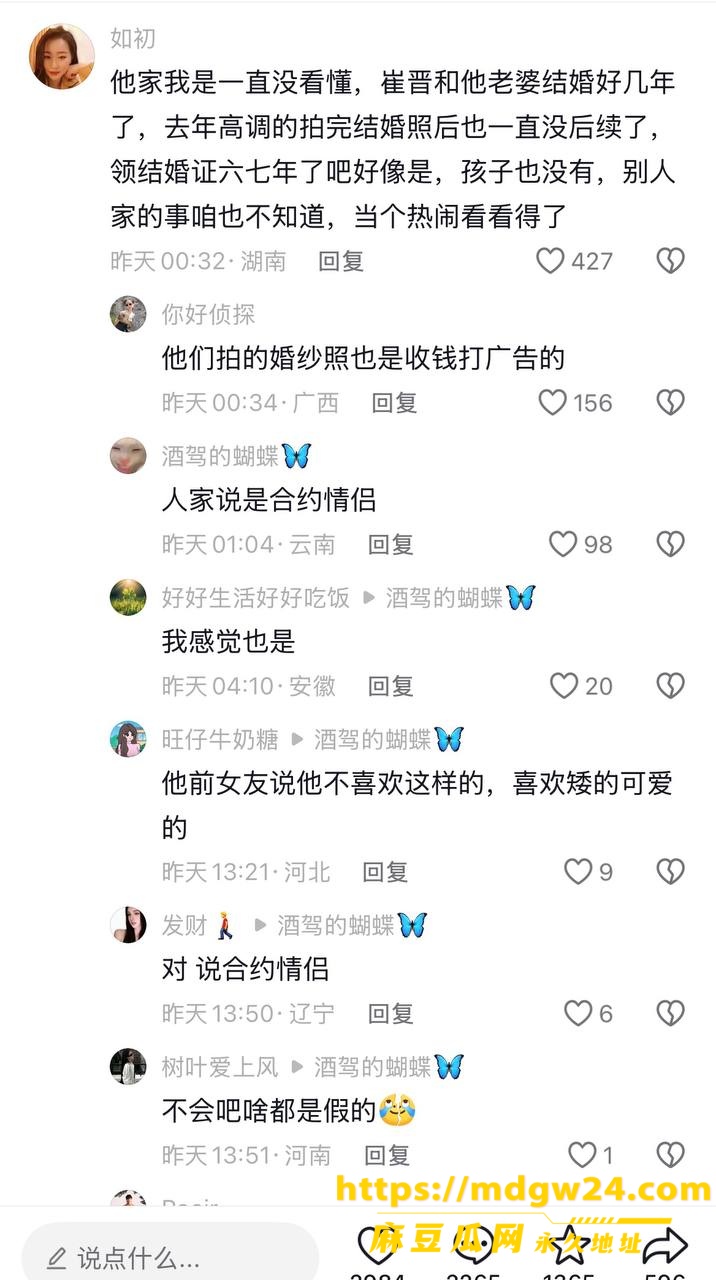716x1280 pixels.
Task: Reply to the 01:04 云南 comment
Action: [390, 545]
